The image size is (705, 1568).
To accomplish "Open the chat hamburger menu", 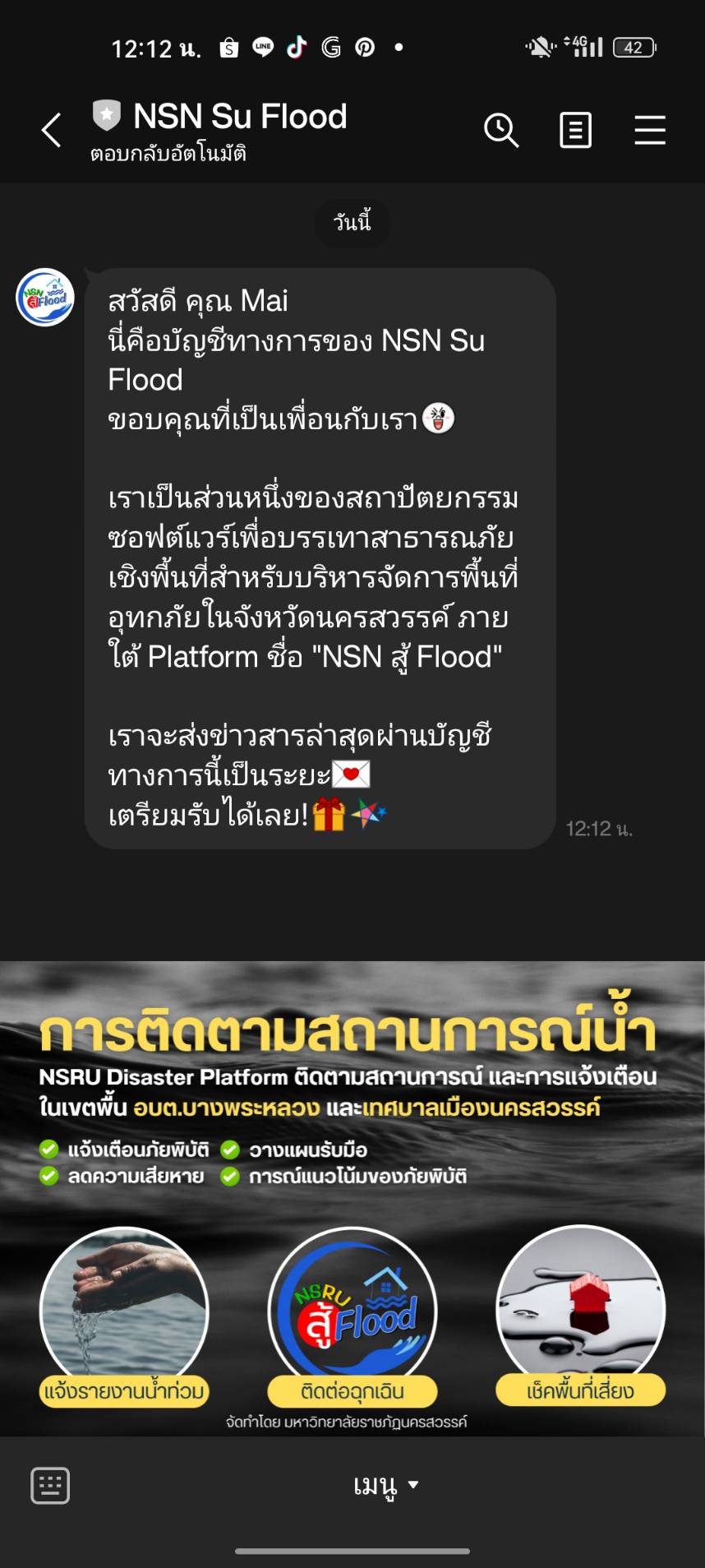I will (x=649, y=131).
